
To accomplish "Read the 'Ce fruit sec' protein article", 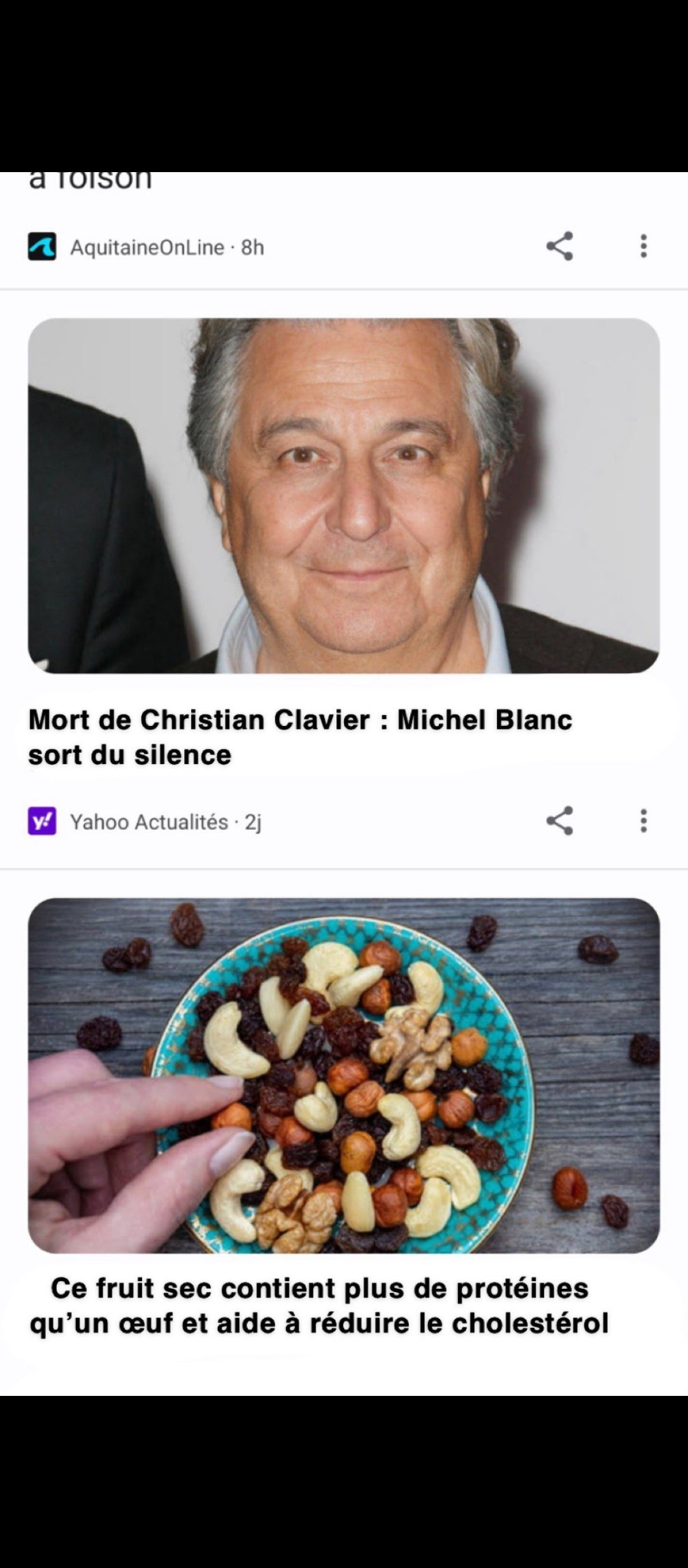I will (x=319, y=1305).
